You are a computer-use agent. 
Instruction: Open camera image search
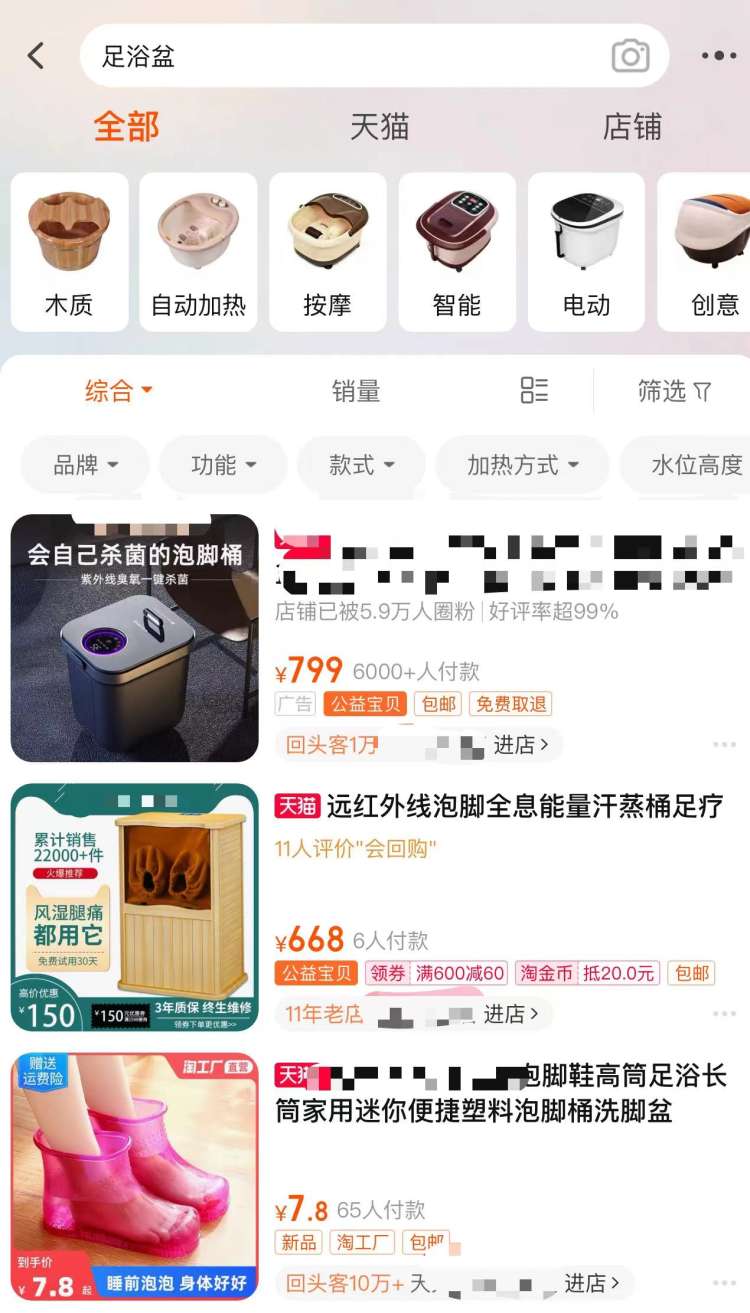(x=630, y=56)
